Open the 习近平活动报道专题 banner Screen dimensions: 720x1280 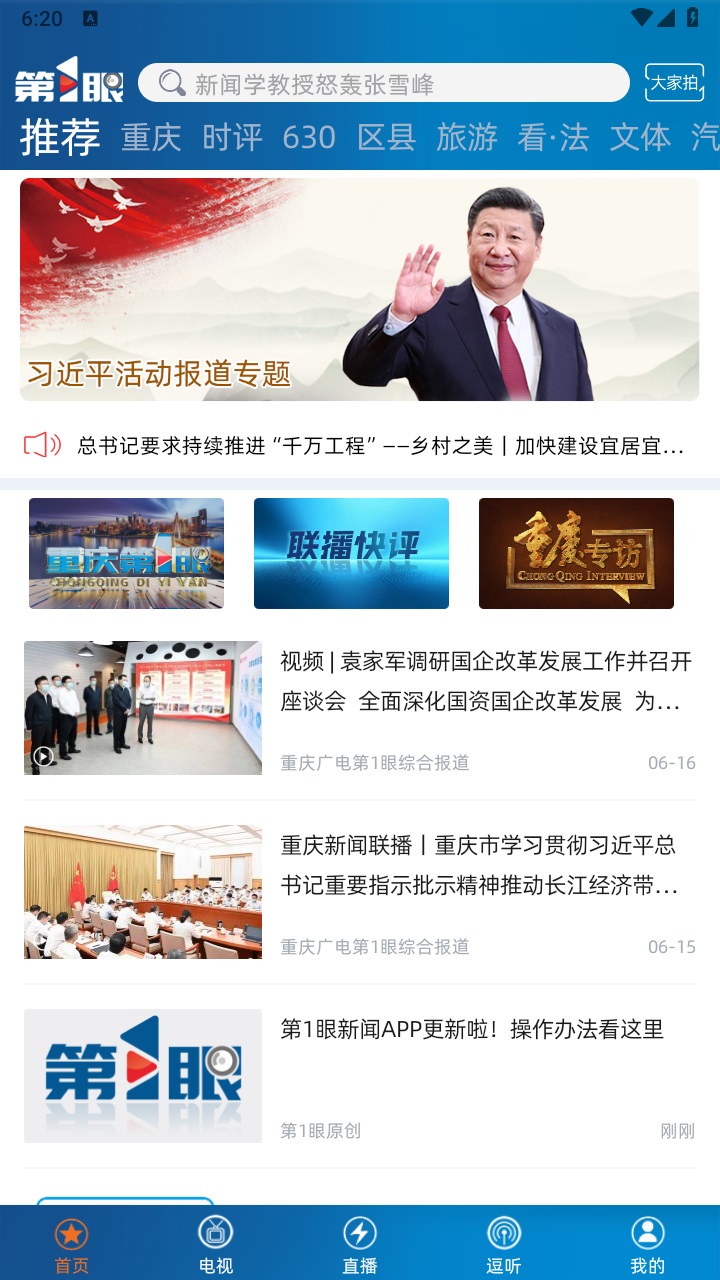point(360,289)
